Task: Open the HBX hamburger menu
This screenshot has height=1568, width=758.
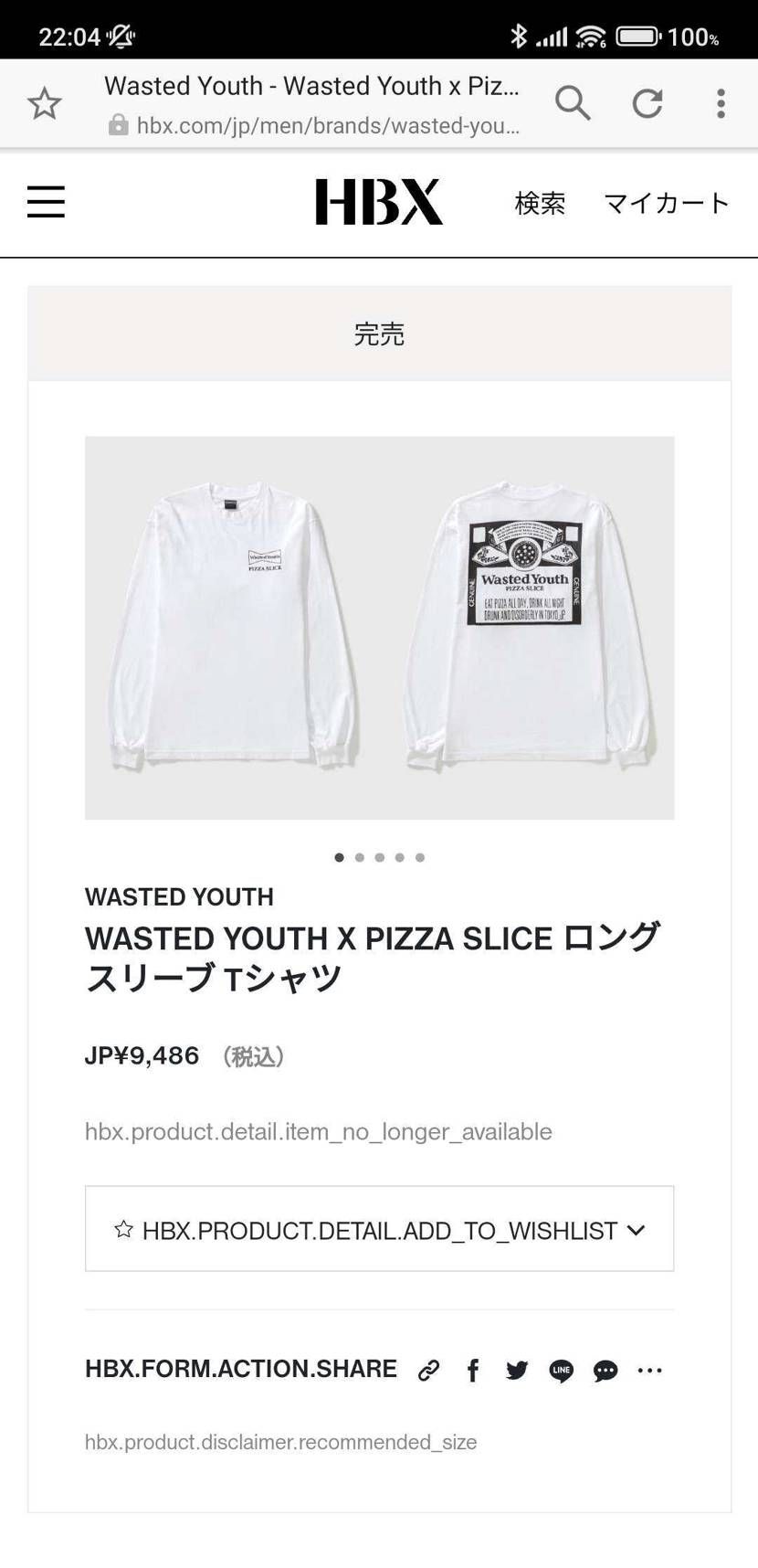Action: coord(46,202)
